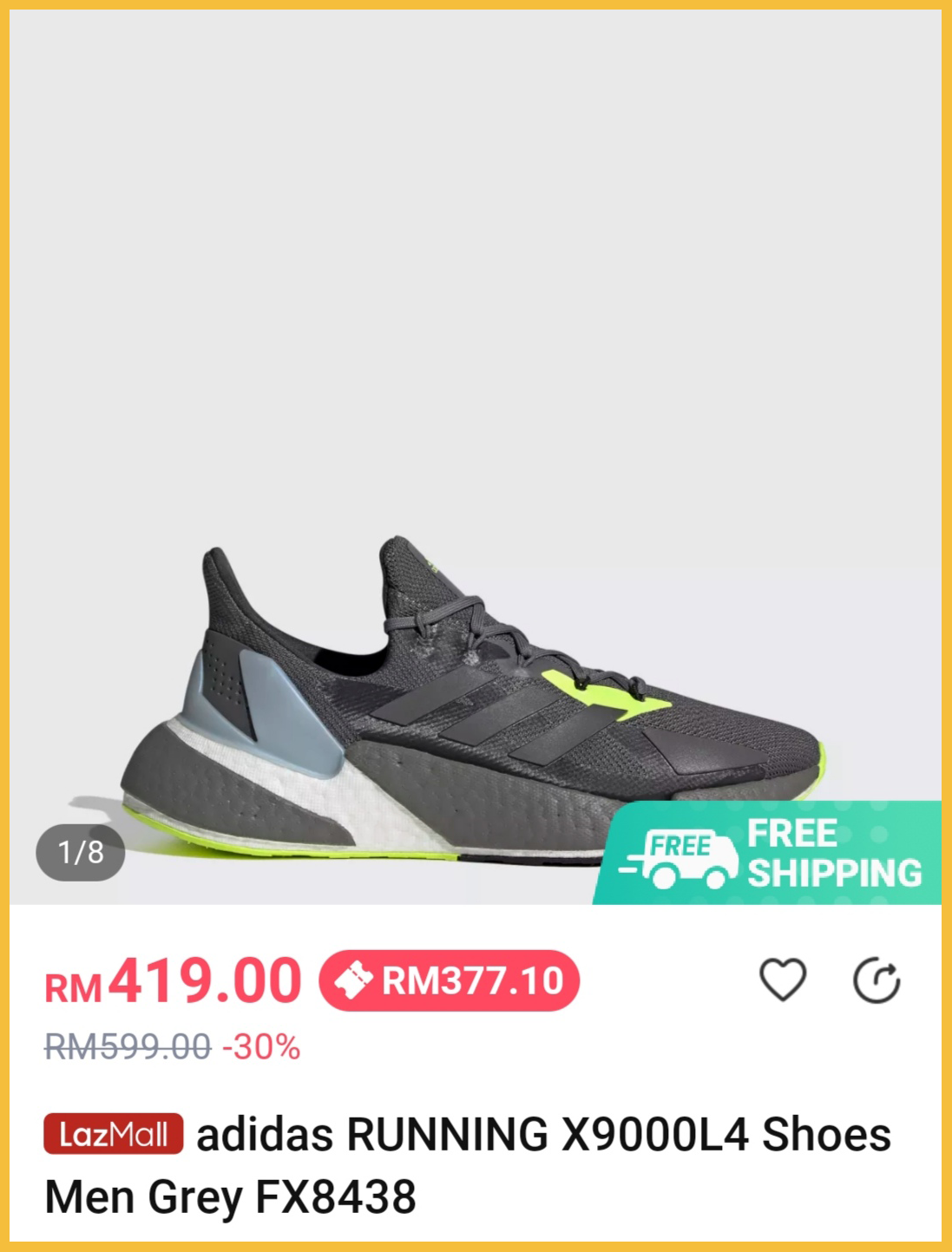
Task: Add the adidas shoes to wishlist
Action: (x=783, y=980)
